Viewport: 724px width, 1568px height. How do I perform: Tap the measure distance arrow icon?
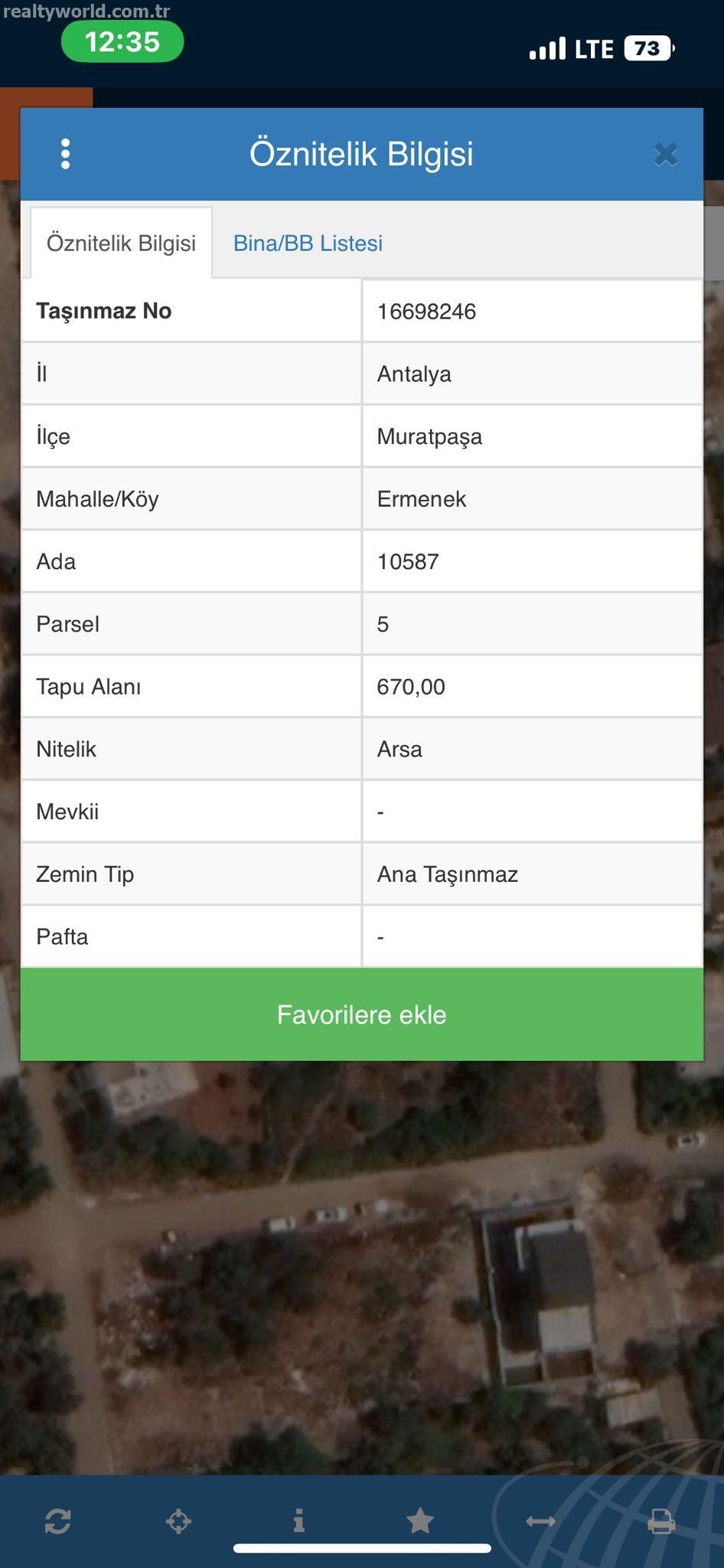point(540,1521)
